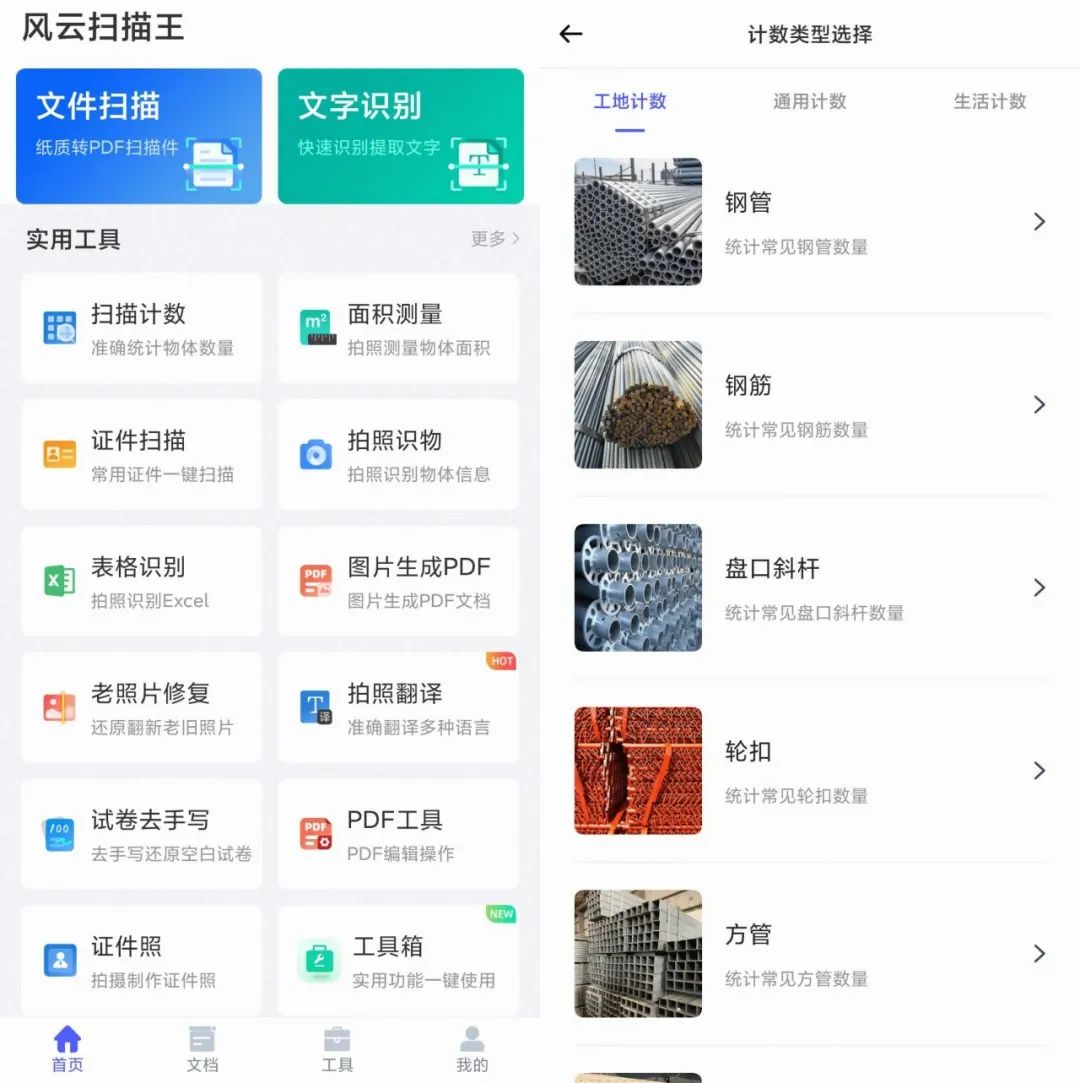Image resolution: width=1080 pixels, height=1083 pixels.
Task: Expand the 钢管 steel pipe entry chevron
Action: [x=1039, y=221]
